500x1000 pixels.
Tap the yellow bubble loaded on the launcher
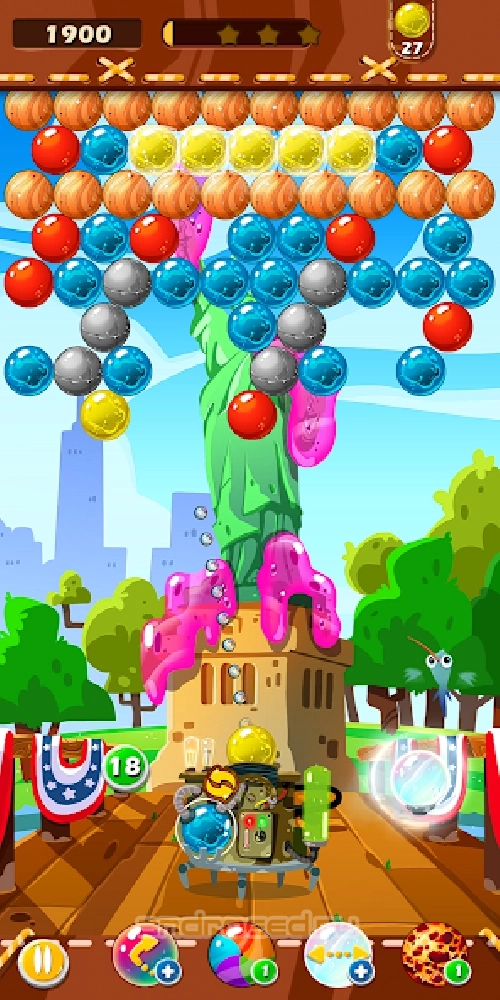tap(252, 744)
